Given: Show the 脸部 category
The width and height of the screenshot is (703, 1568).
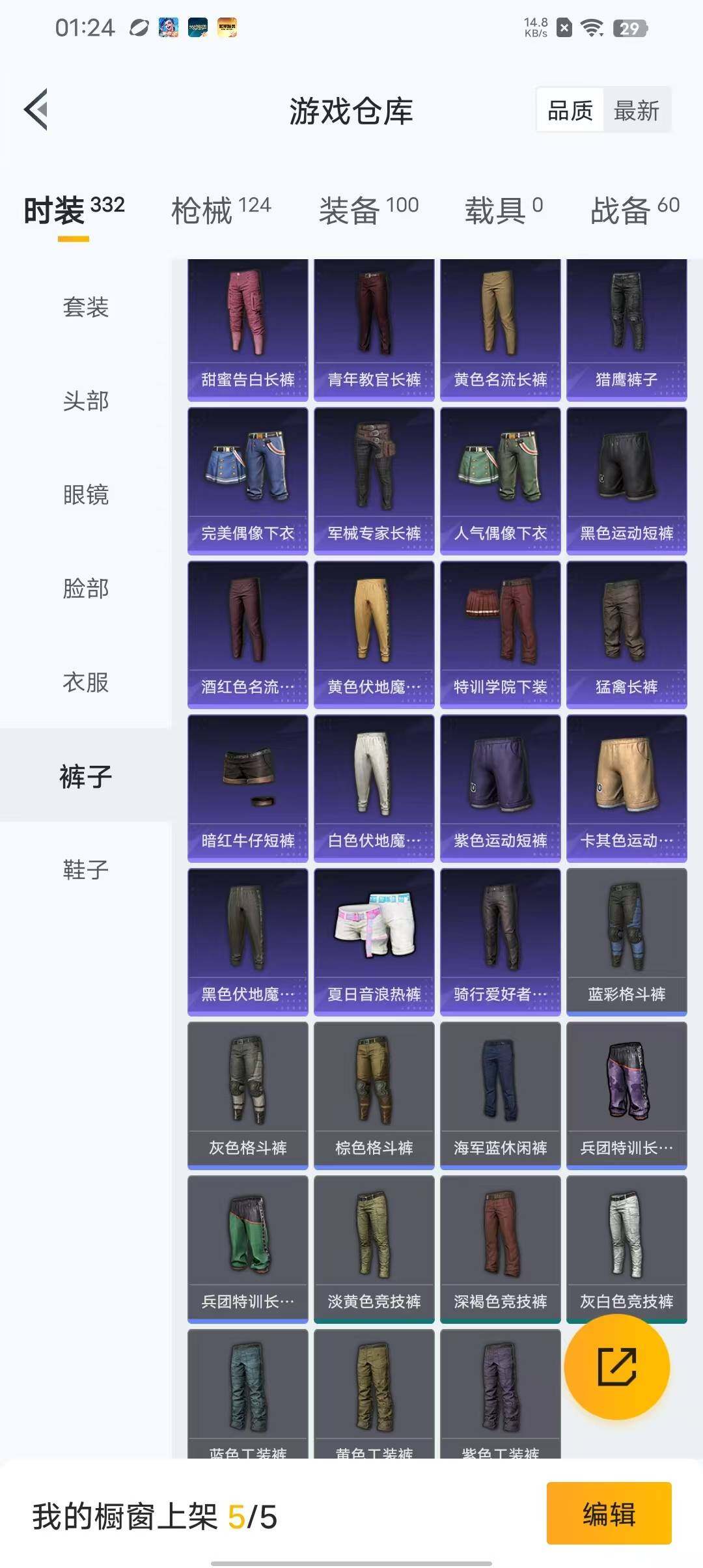Looking at the screenshot, I should tap(85, 589).
